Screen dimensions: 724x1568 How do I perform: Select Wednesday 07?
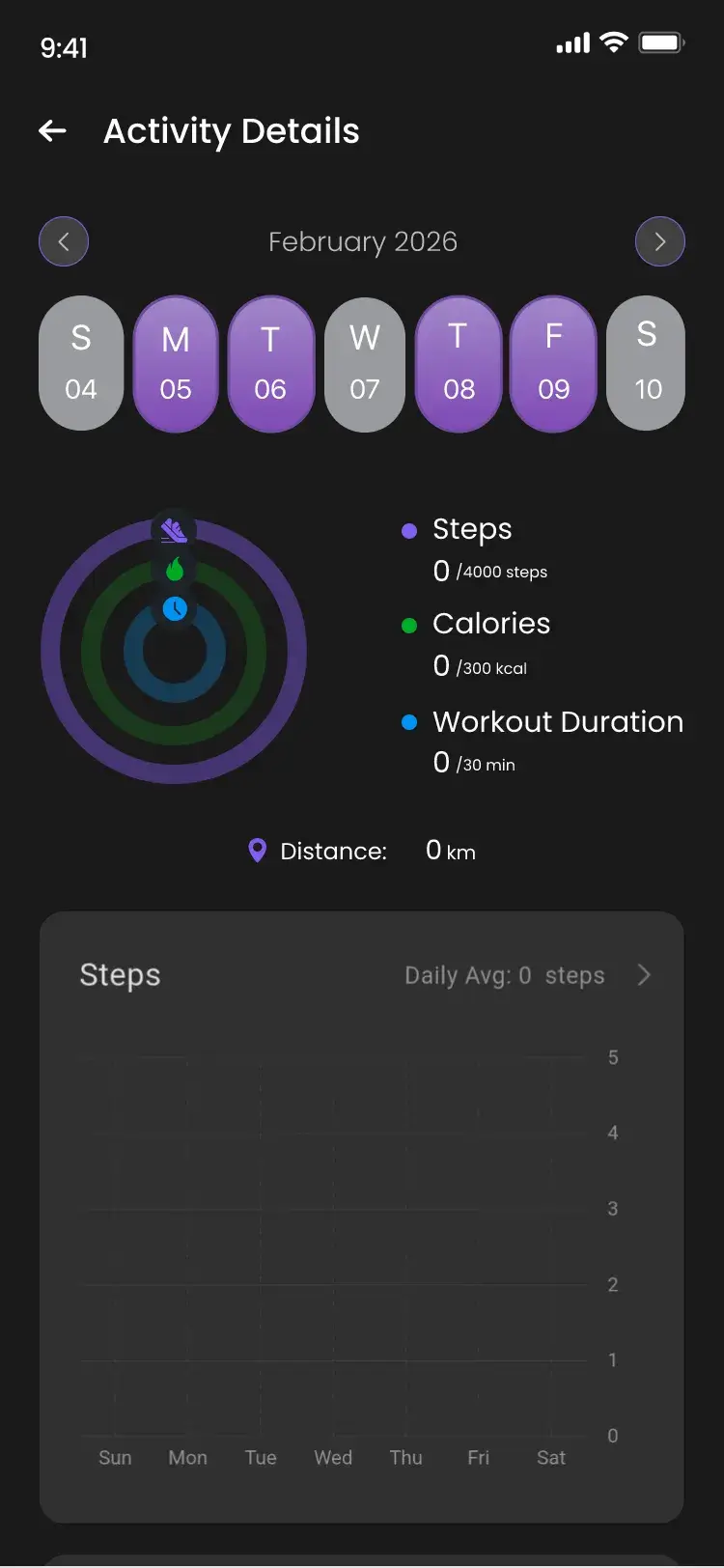tap(365, 364)
